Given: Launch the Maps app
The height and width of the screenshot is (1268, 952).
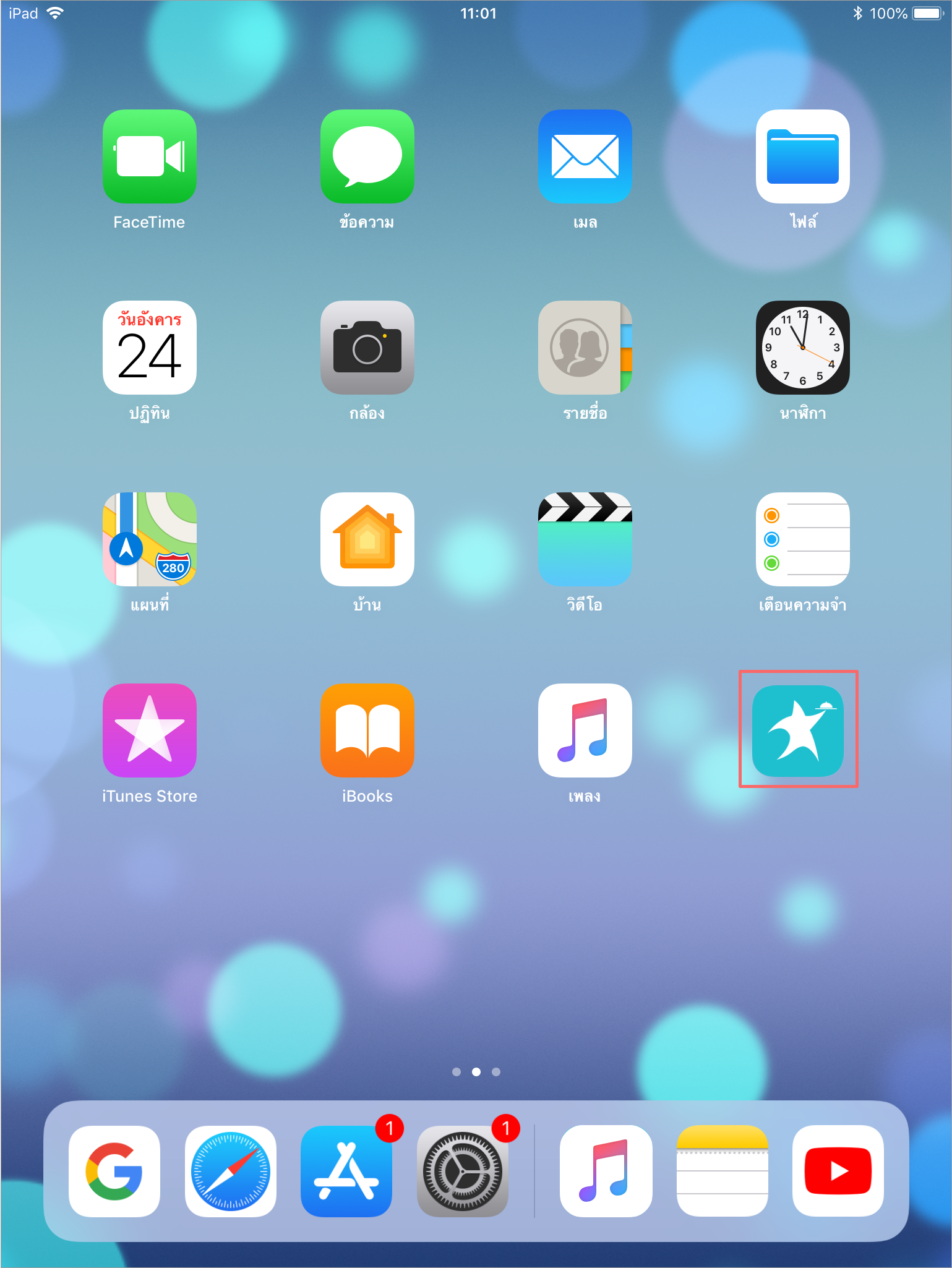Looking at the screenshot, I should tap(149, 539).
